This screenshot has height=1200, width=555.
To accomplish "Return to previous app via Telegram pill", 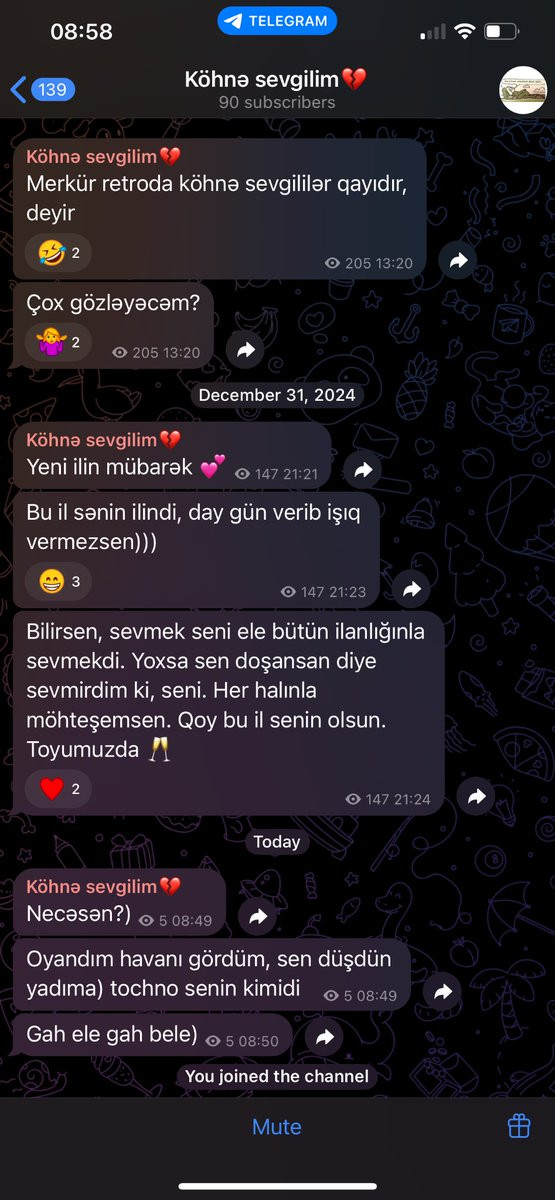I will pyautogui.click(x=276, y=21).
